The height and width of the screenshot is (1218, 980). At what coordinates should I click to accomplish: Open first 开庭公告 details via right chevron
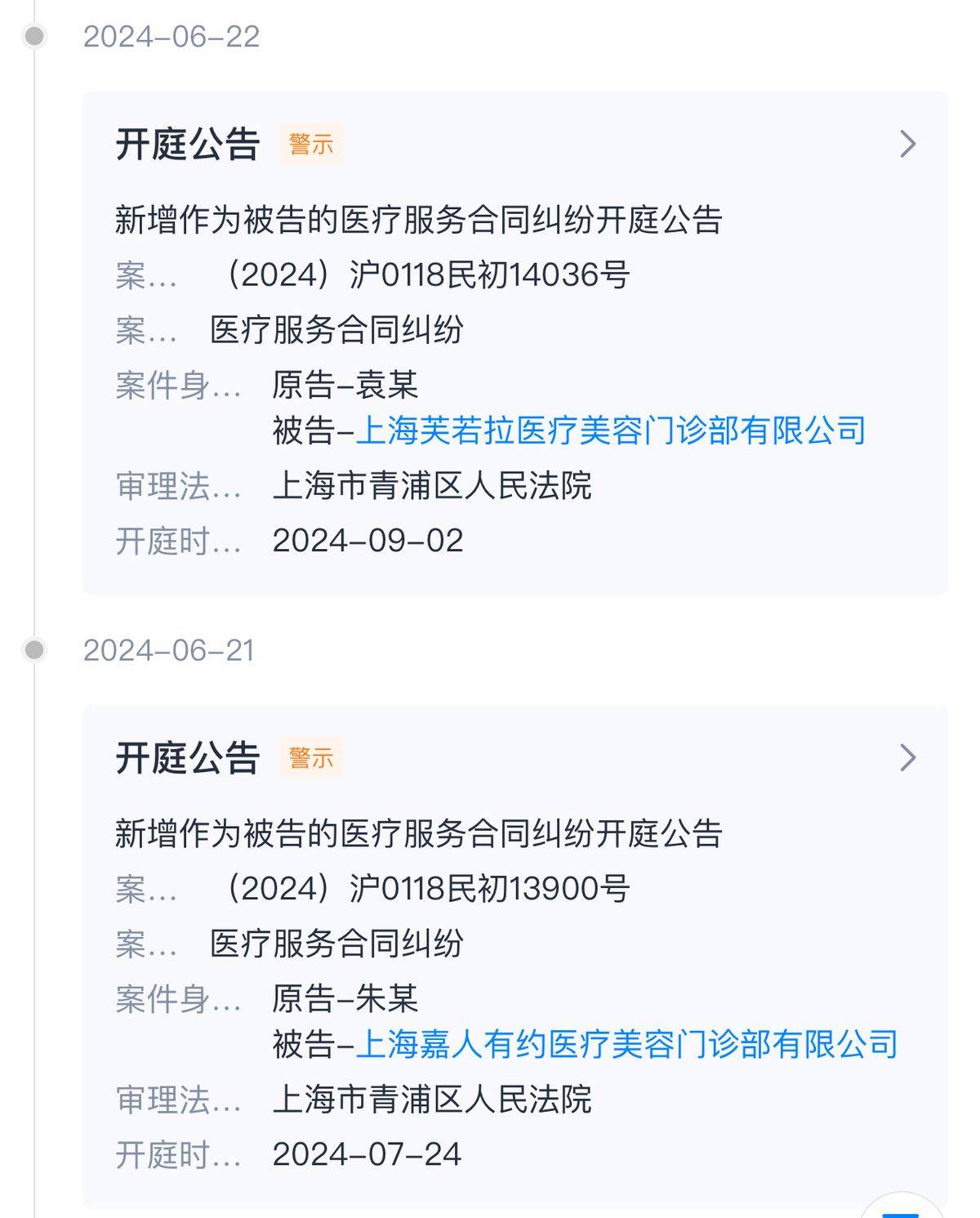(x=906, y=144)
